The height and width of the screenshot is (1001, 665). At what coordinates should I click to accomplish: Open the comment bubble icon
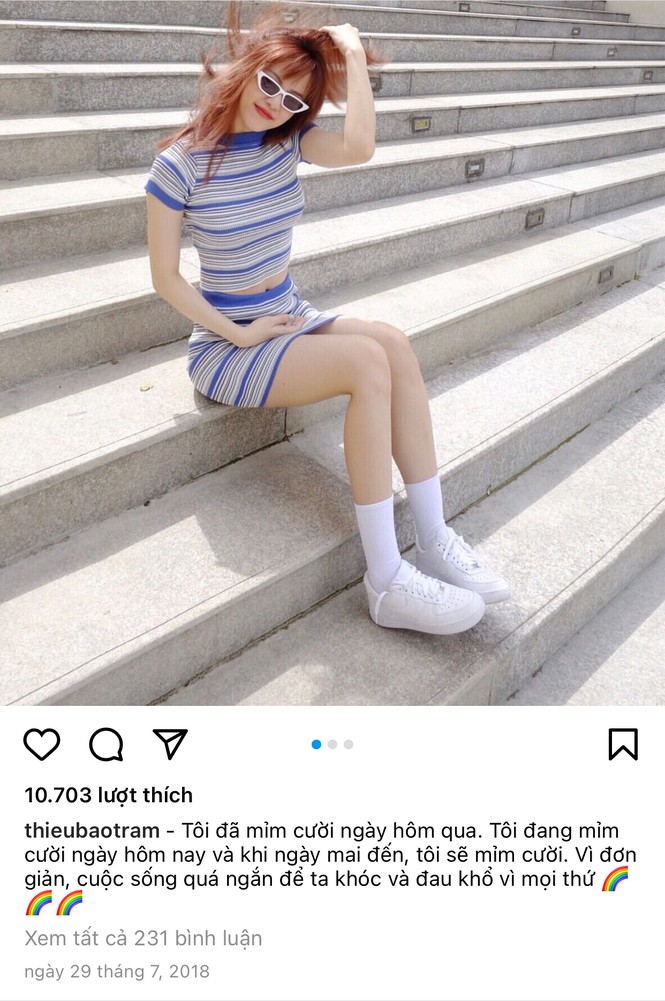point(106,744)
